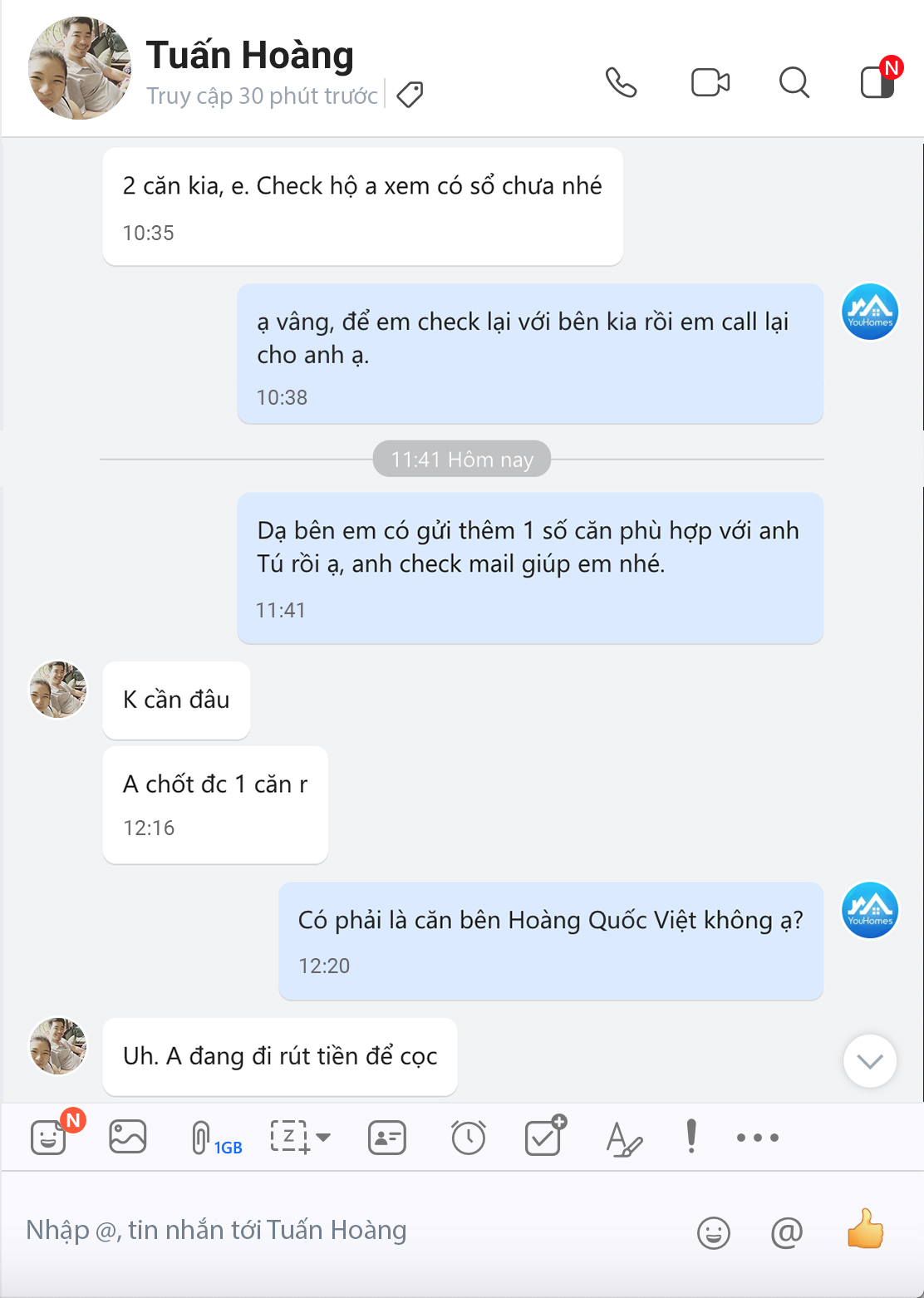Start a video call with Tuấn Hoàng
924x1298 pixels.
(710, 82)
